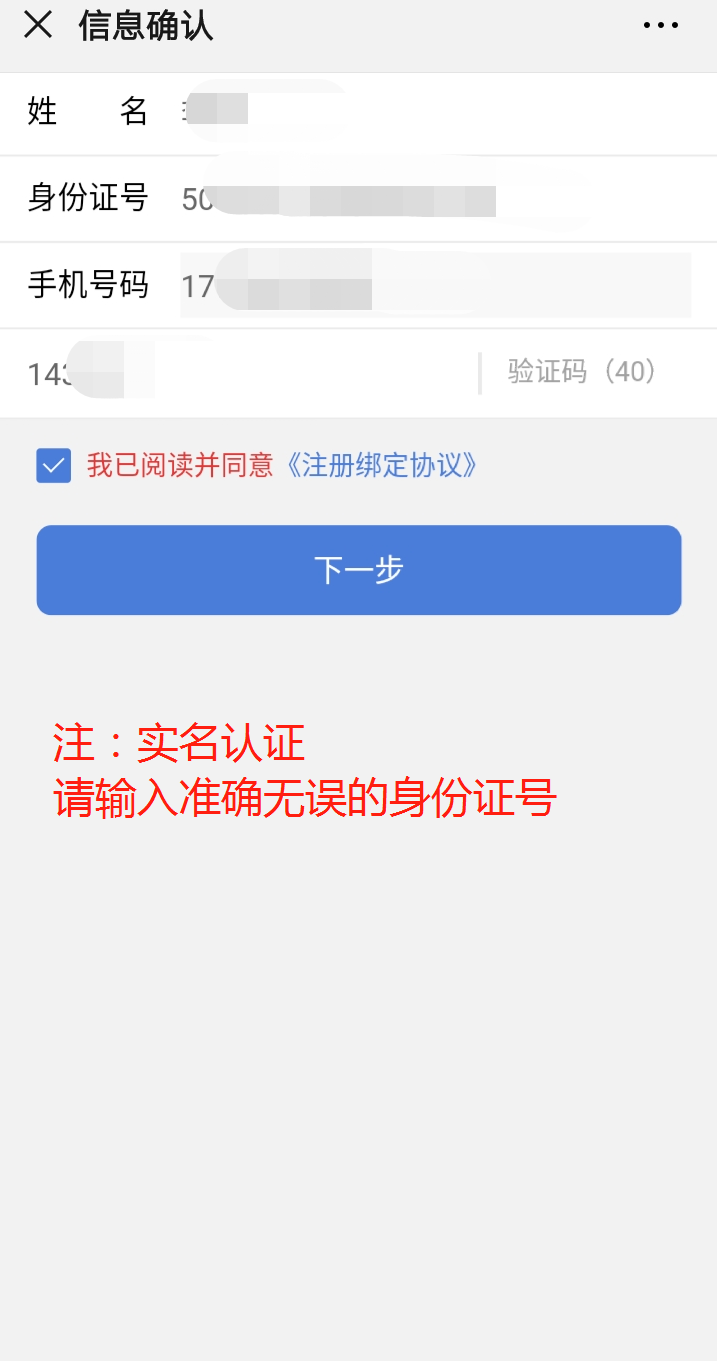Tap the verification code input field
The height and width of the screenshot is (1361, 717).
250,374
